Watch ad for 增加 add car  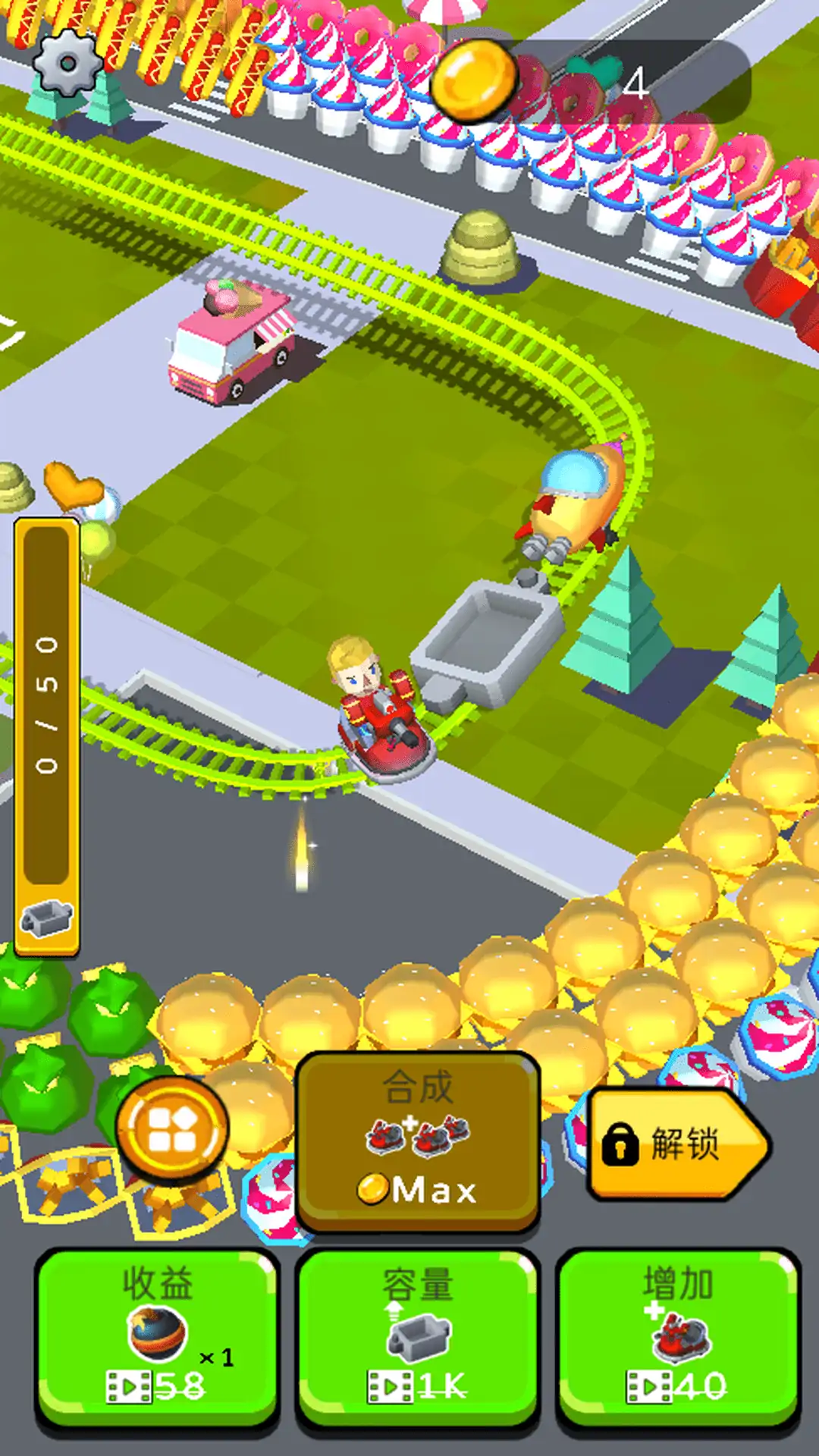tap(678, 1338)
